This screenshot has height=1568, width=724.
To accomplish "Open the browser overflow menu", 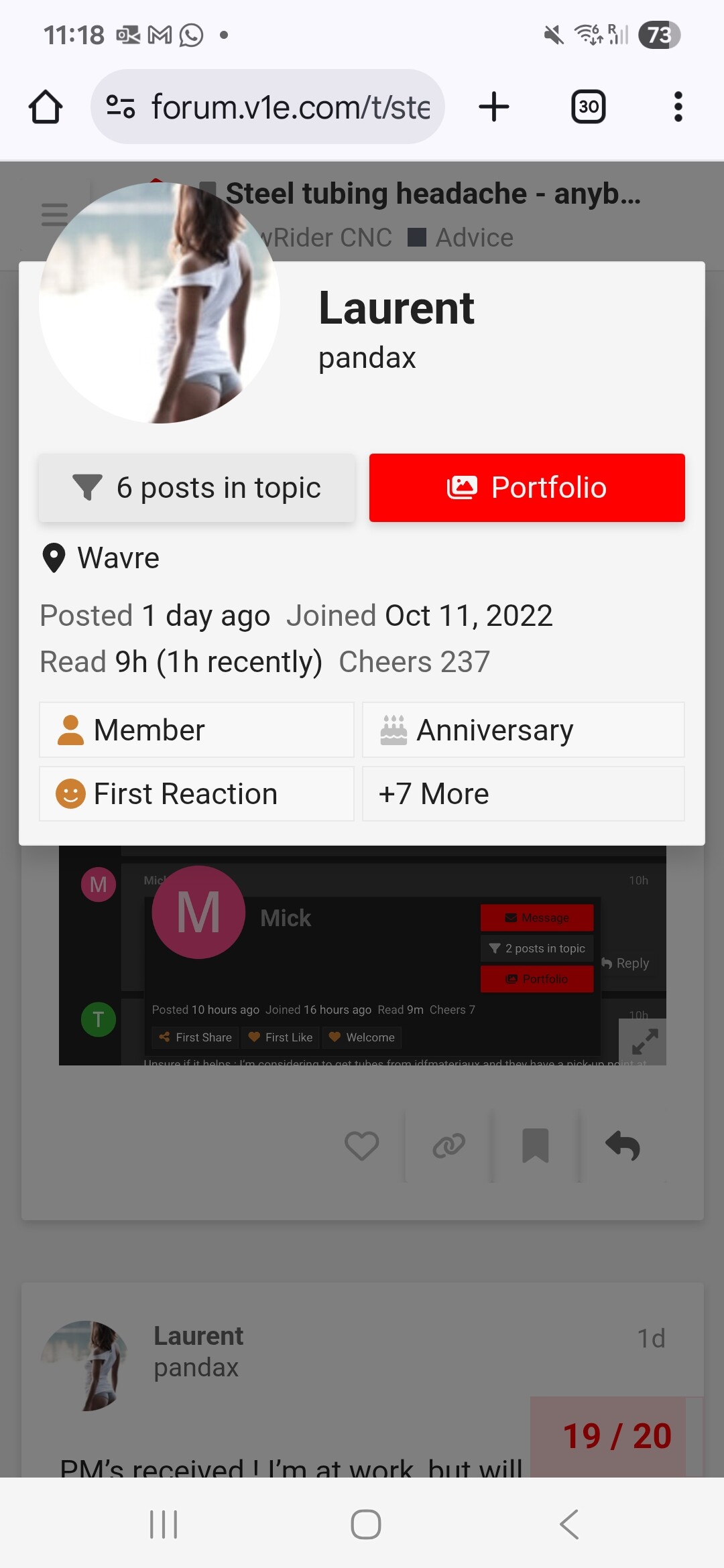I will [678, 107].
